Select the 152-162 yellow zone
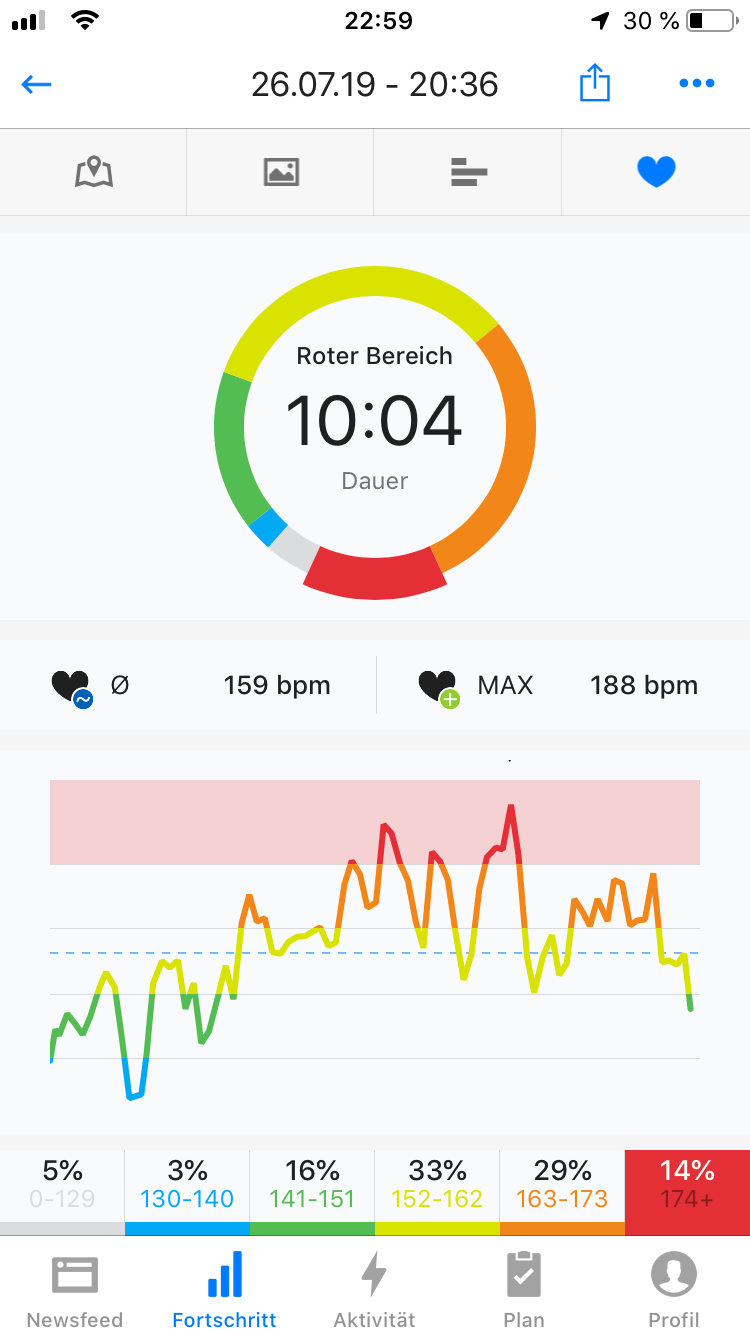750x1334 pixels. point(437,1192)
